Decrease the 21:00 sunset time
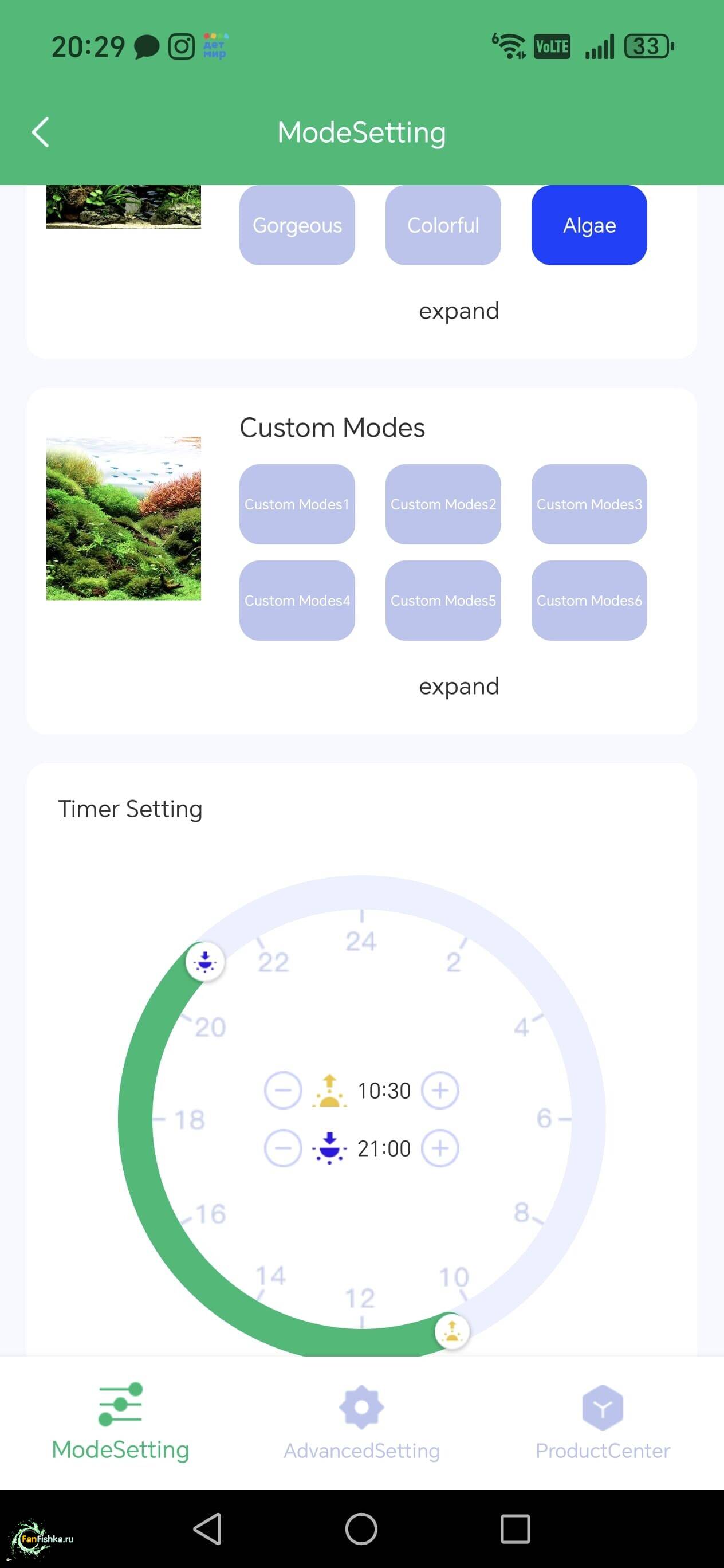Screen dimensions: 724x1568 [x=283, y=1148]
